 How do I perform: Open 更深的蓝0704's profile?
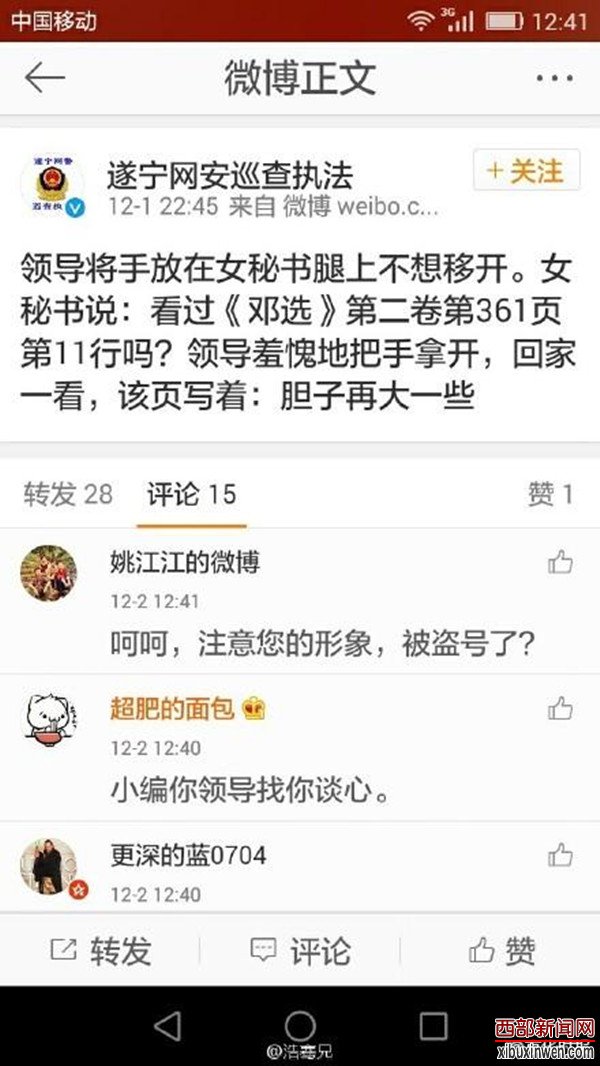click(x=48, y=866)
